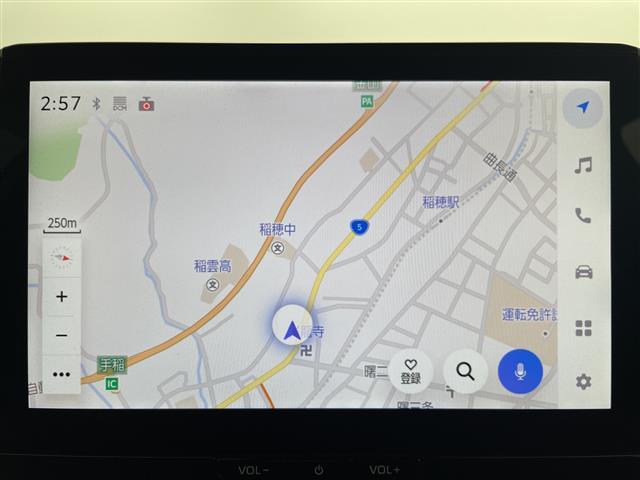Open the apps grid
This screenshot has width=640, height=480.
pos(583,328)
